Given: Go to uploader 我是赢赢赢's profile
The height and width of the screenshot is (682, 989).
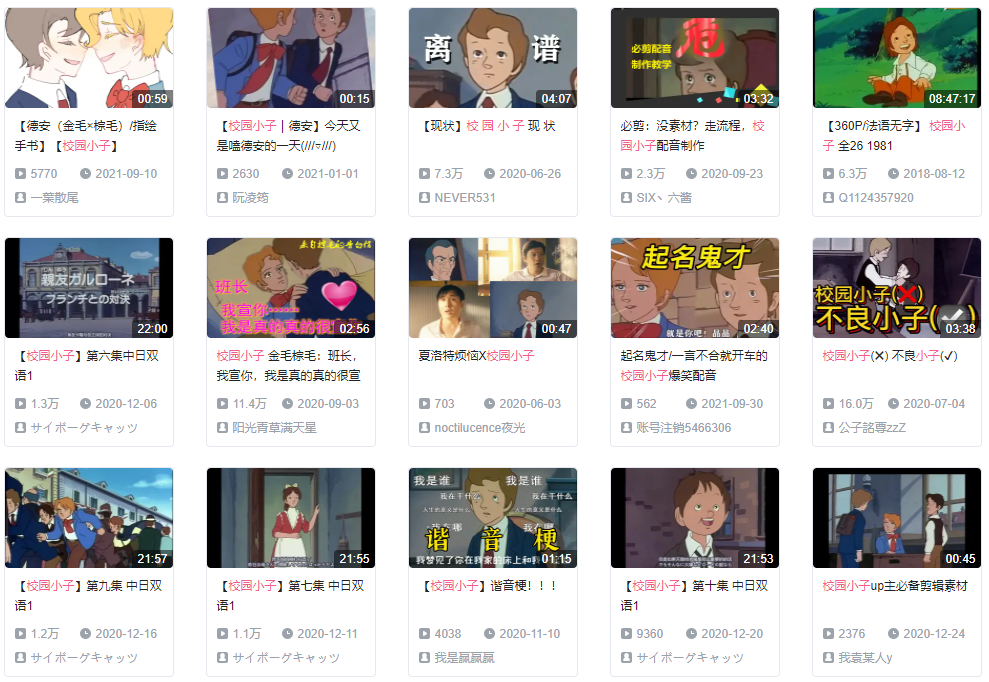Looking at the screenshot, I should (464, 658).
